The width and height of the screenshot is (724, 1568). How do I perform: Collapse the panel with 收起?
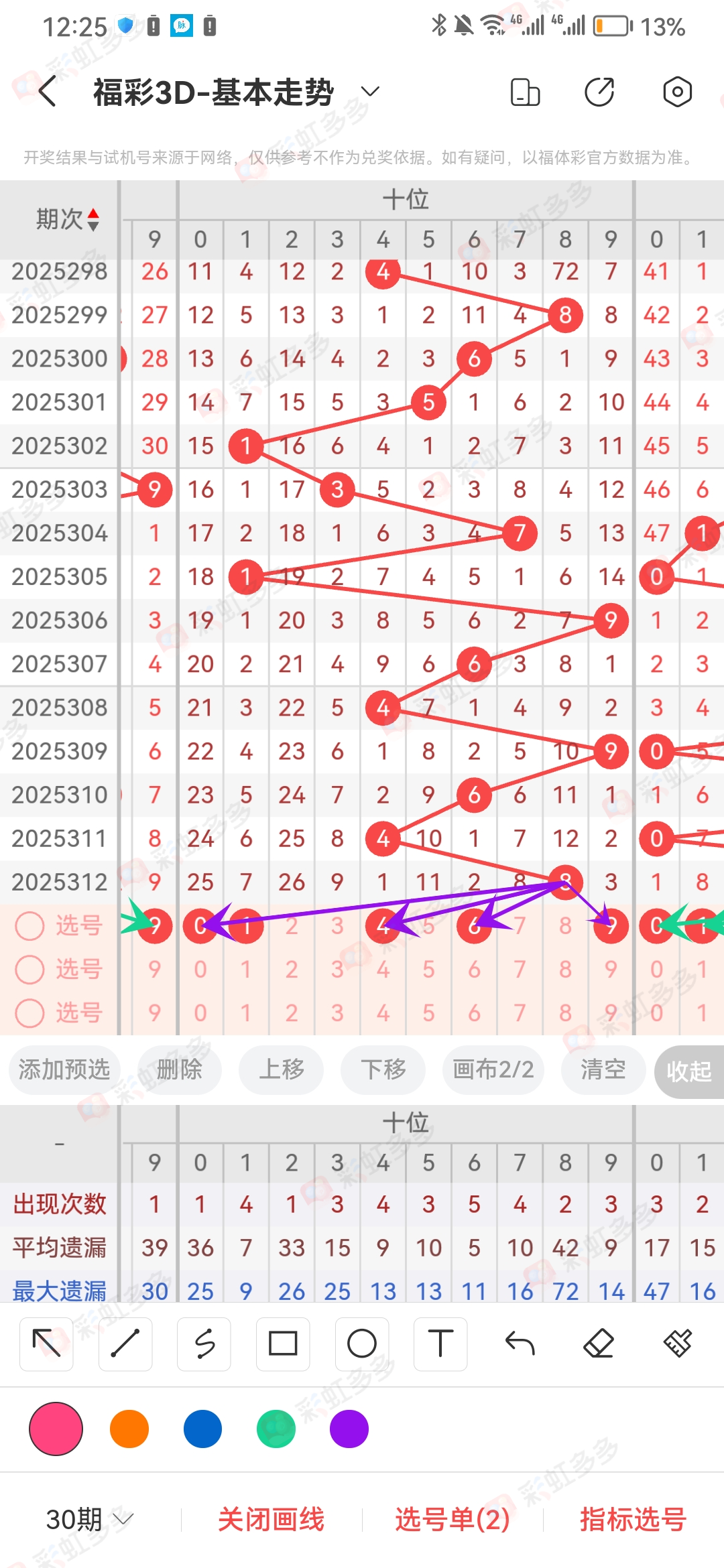tap(688, 1071)
